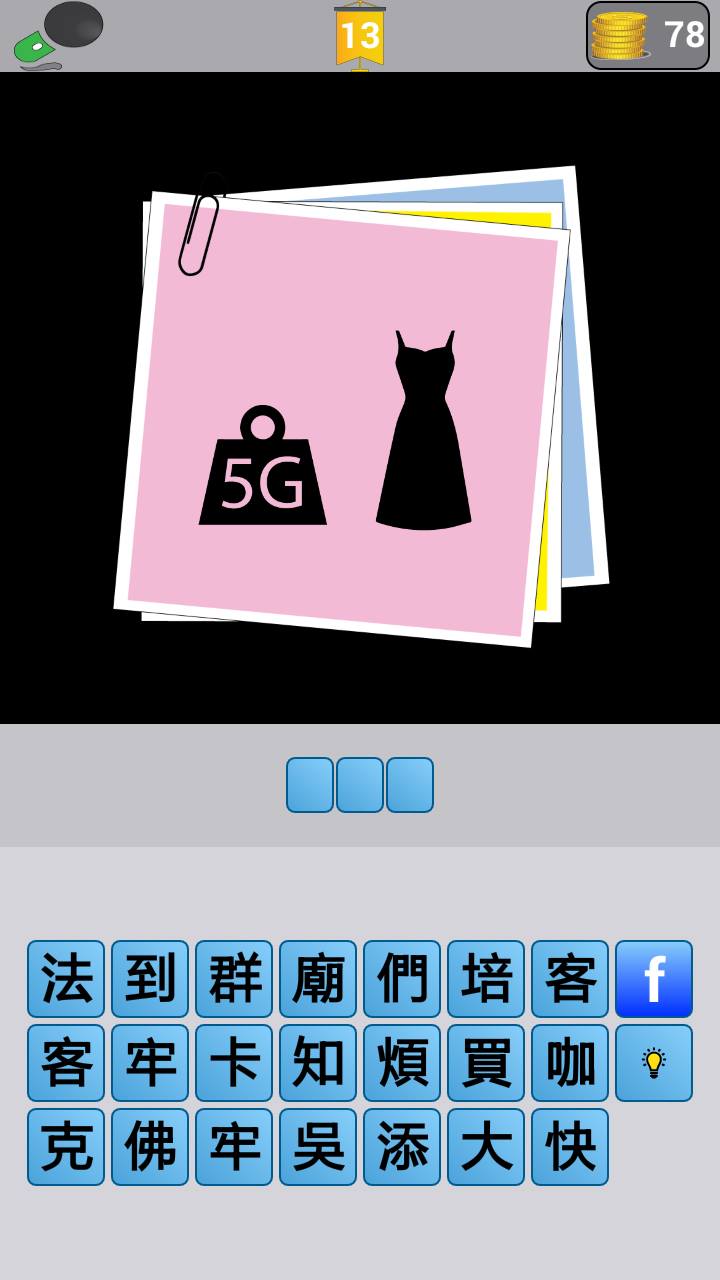Choose the 卡 character tile
This screenshot has width=720, height=1280.
coord(234,1063)
